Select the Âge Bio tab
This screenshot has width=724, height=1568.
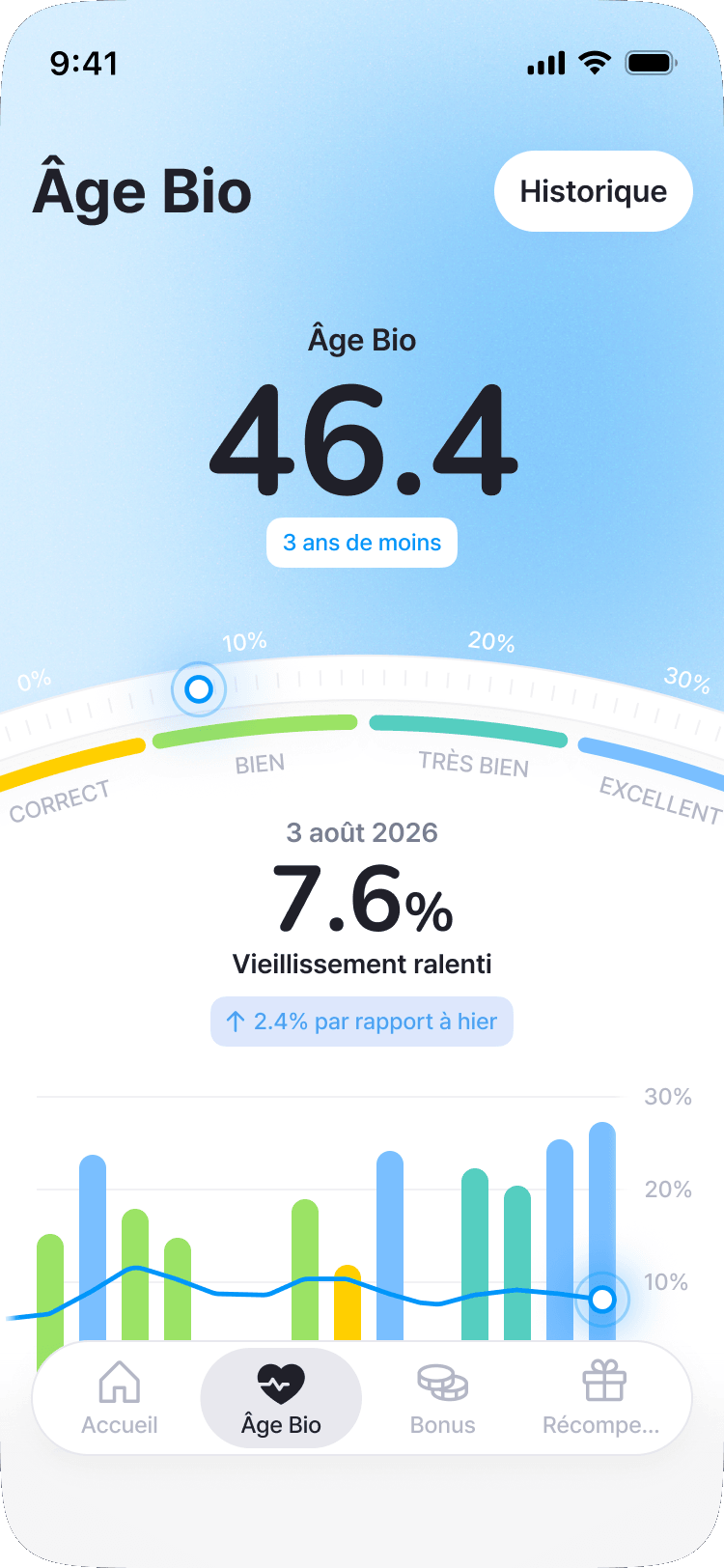pos(281,1398)
